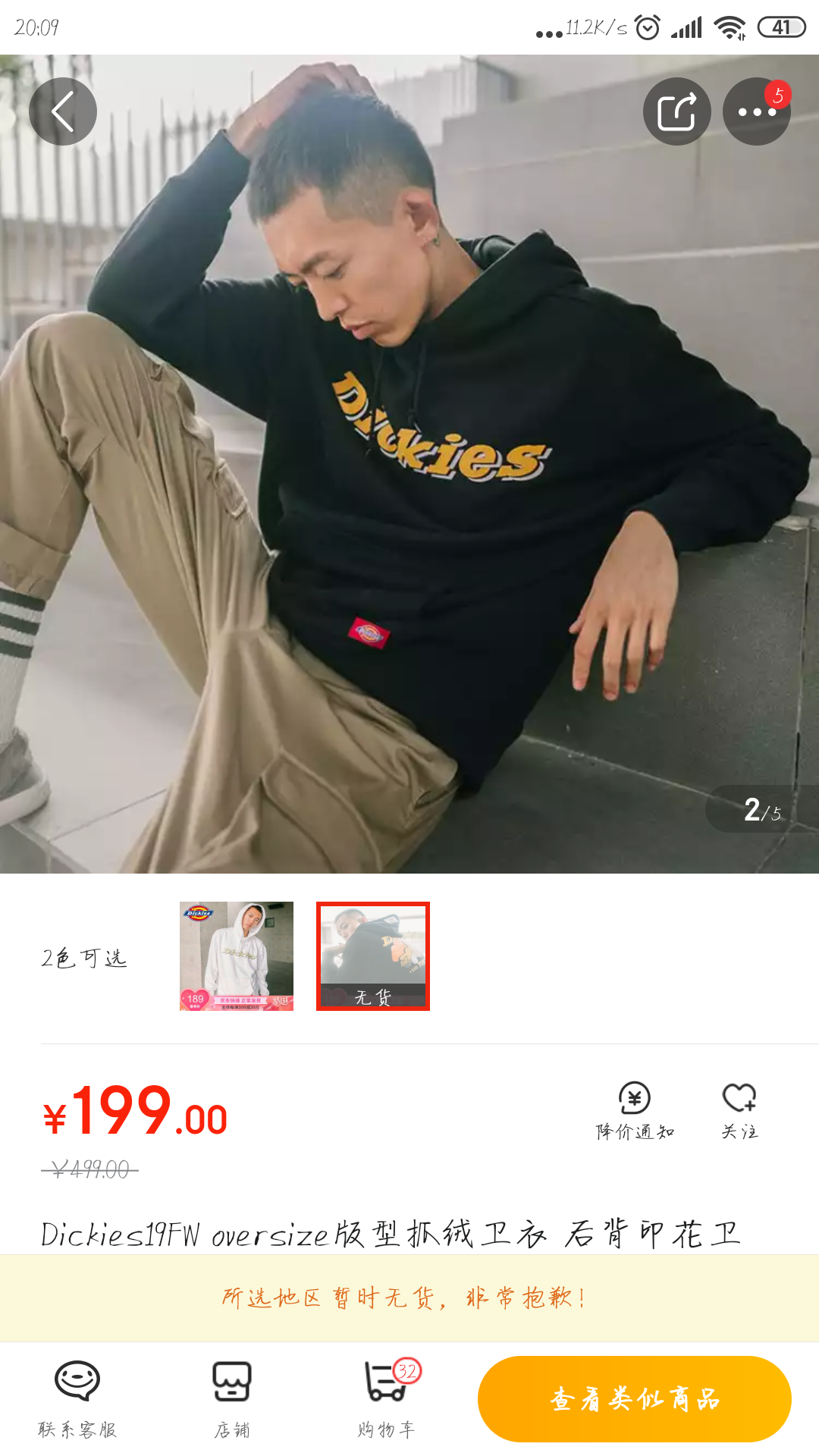Image resolution: width=819 pixels, height=1456 pixels.
Task: Tap 关注 to follow this product
Action: [x=739, y=1110]
